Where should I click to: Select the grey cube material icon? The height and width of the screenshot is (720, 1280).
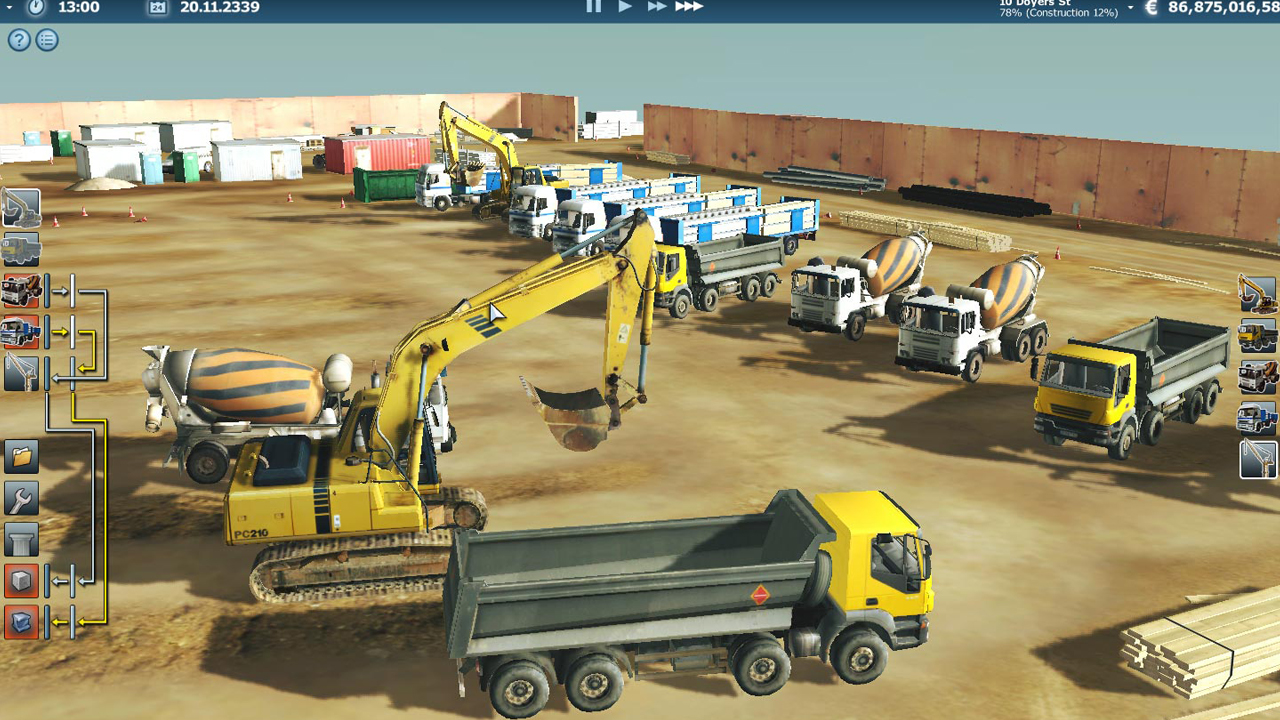tap(21, 580)
